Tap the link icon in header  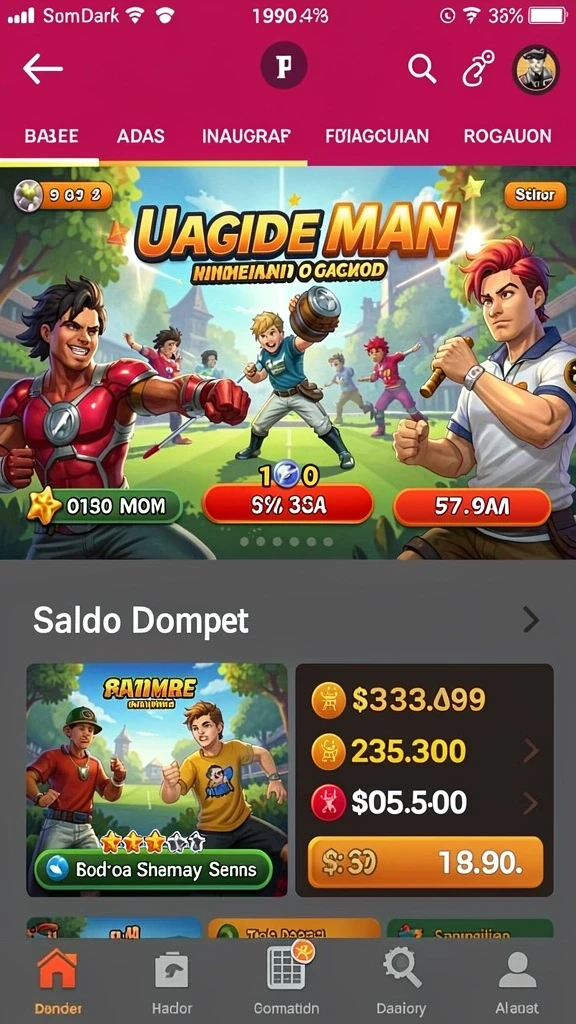pyautogui.click(x=478, y=68)
